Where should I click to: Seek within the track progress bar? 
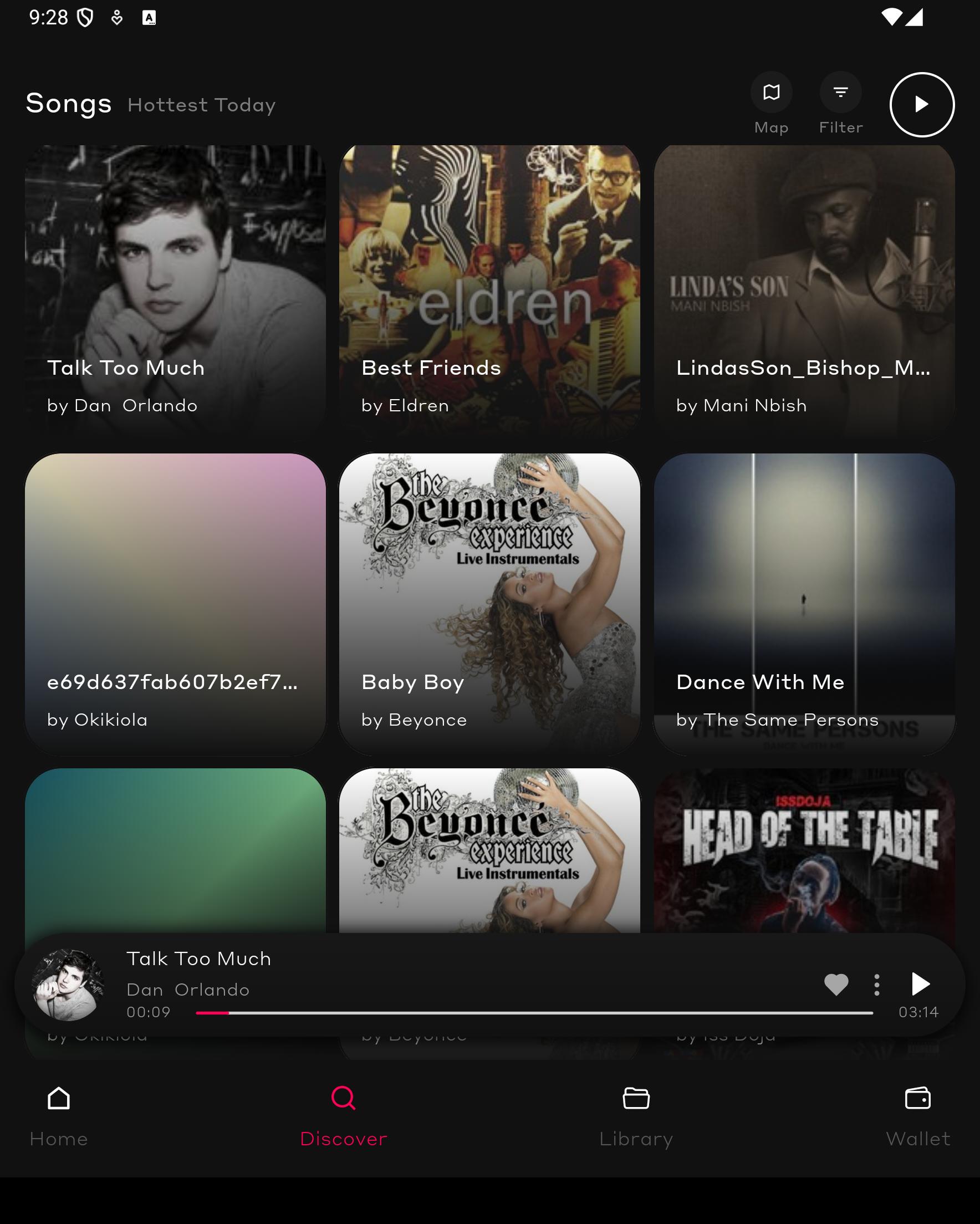[x=534, y=1013]
